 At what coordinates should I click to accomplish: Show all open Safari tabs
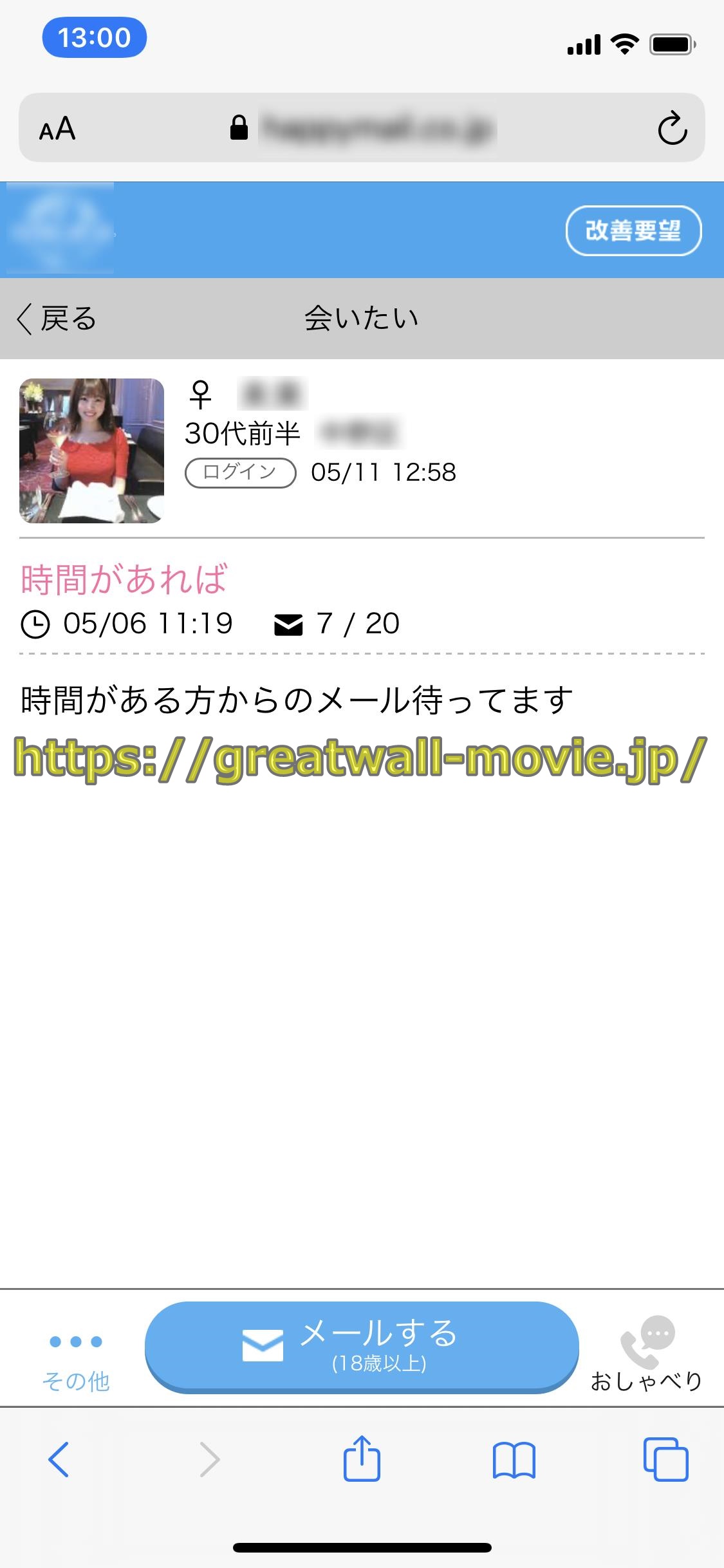tap(665, 1459)
